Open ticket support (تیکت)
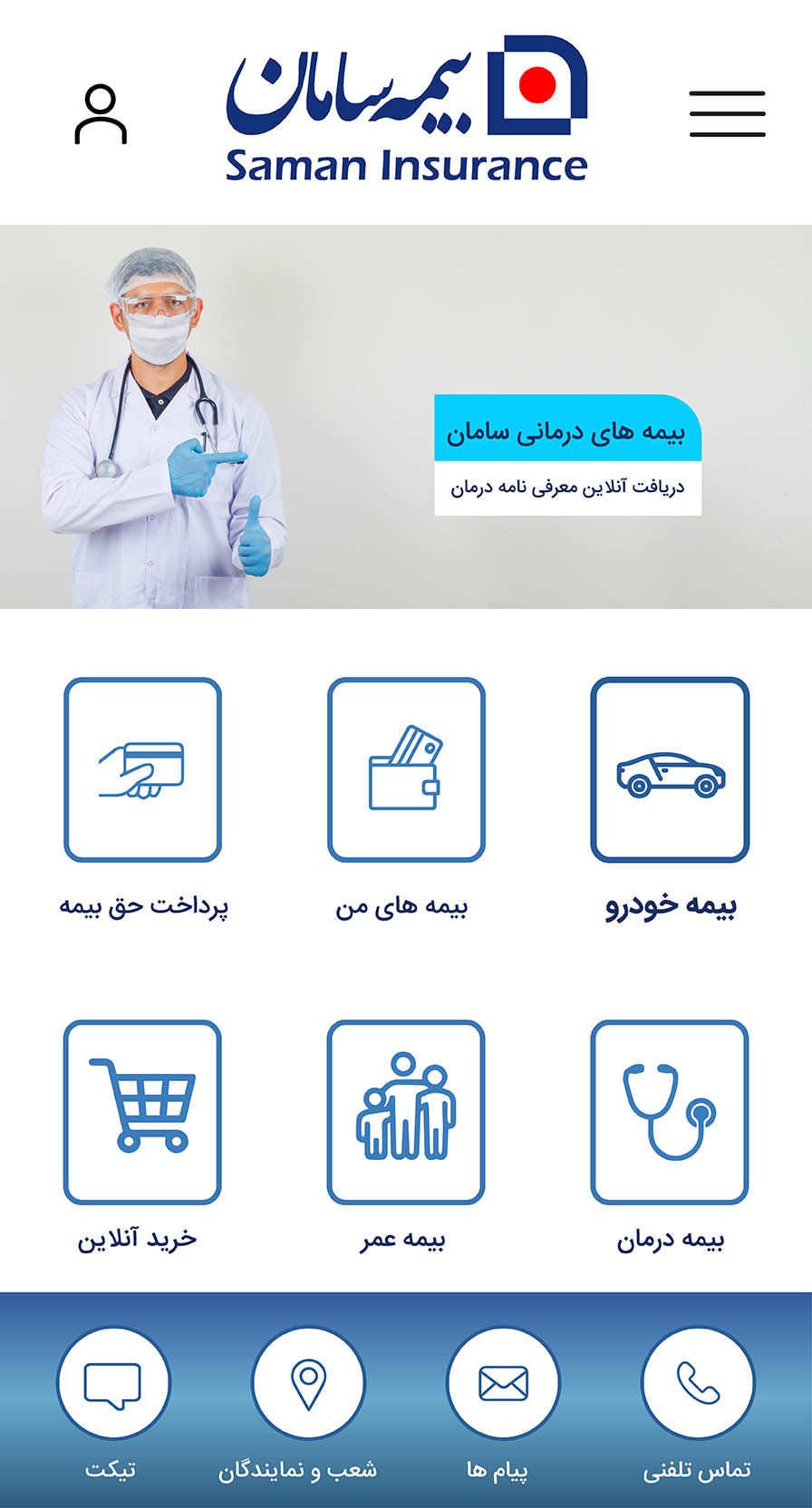This screenshot has width=812, height=1508. pyautogui.click(x=113, y=1384)
